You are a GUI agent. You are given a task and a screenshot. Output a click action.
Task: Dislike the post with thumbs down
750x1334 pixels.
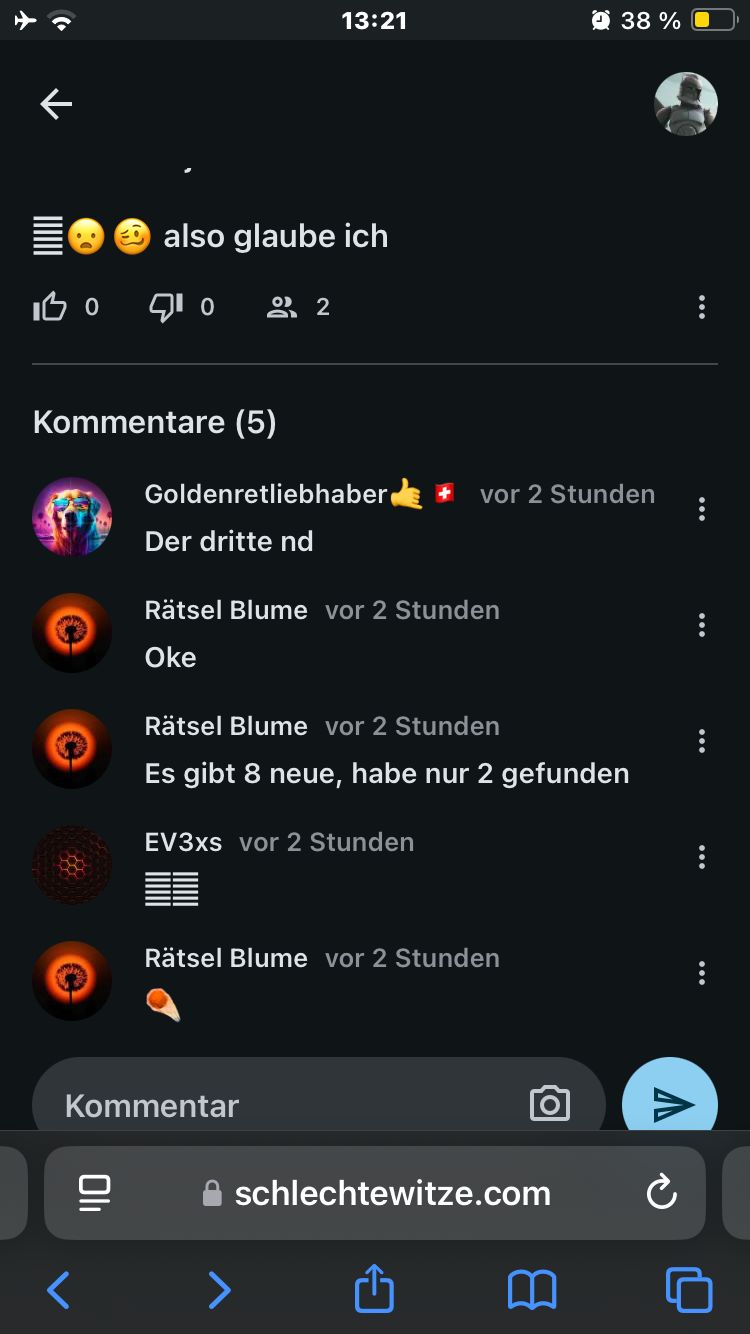165,307
